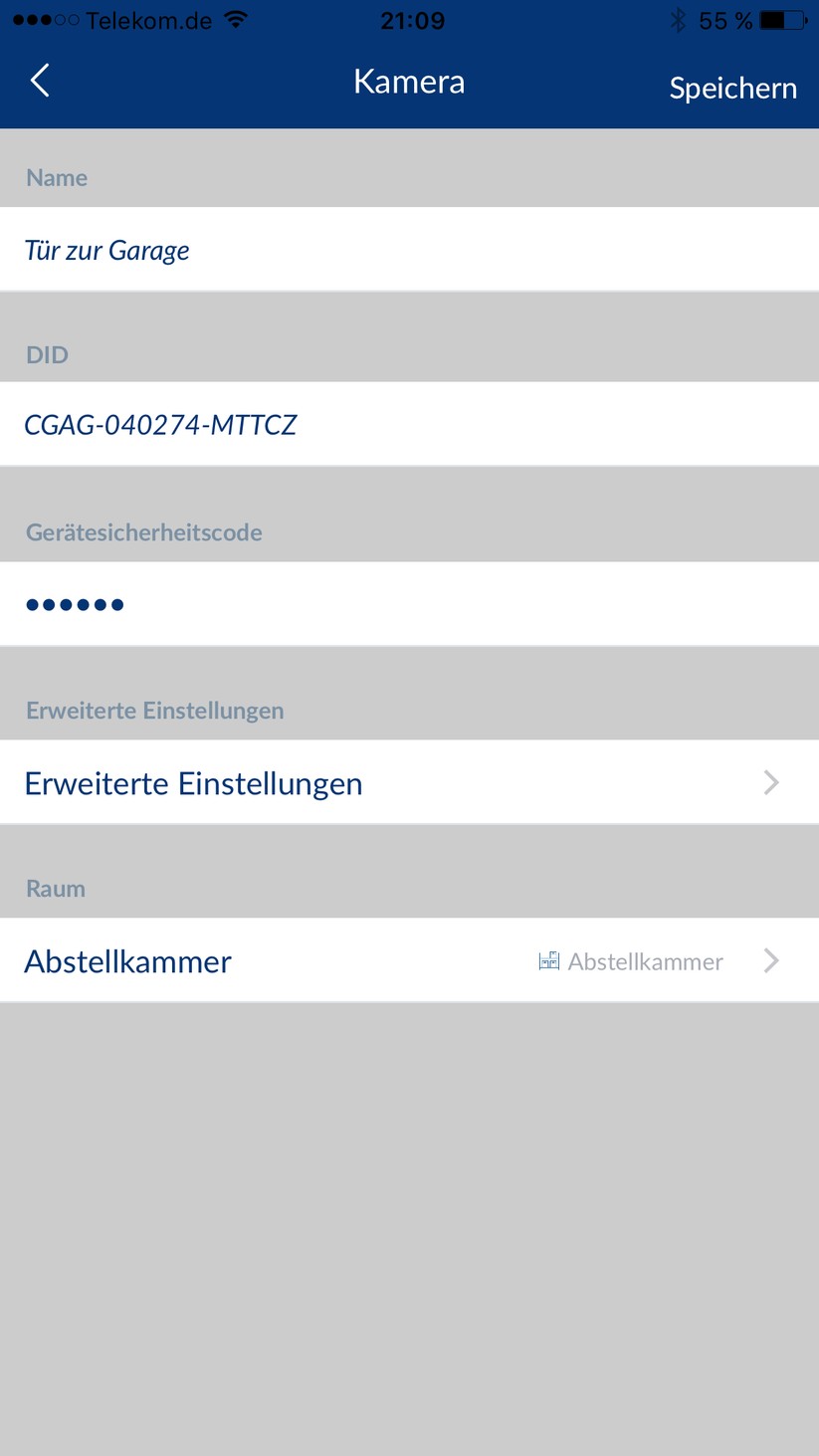Tap Speichern to save camera settings

(732, 88)
